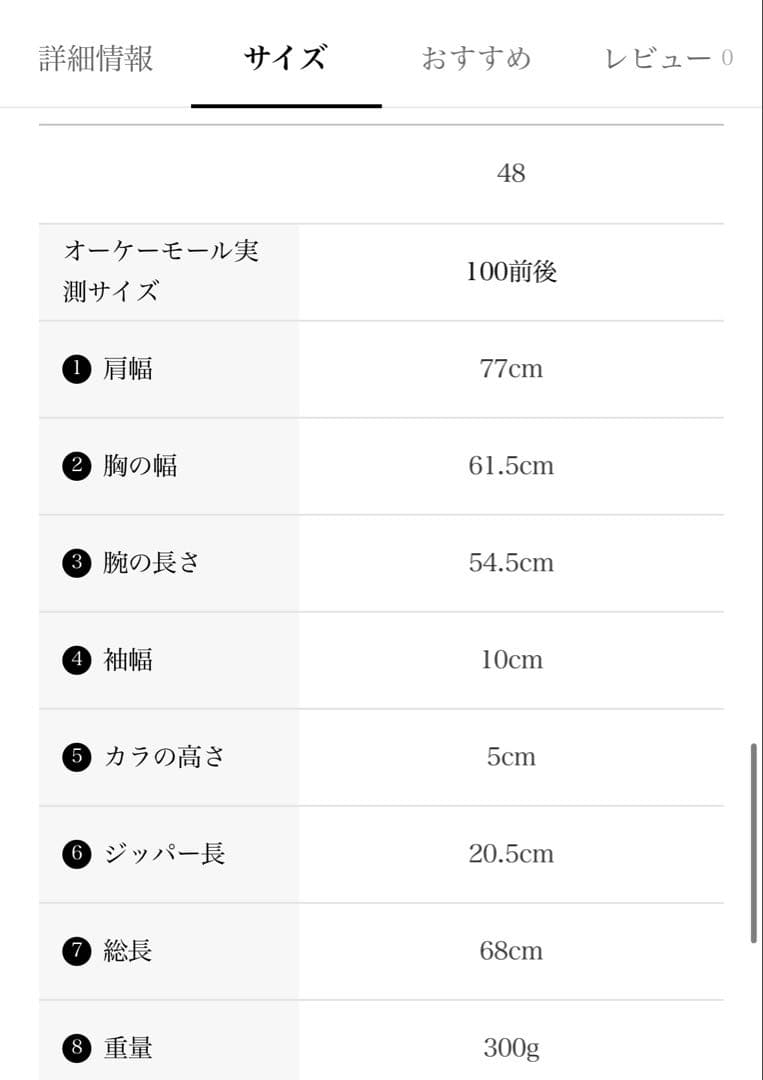763x1080 pixels.
Task: Select the ❻ badge for ジッパー長
Action: [76, 854]
